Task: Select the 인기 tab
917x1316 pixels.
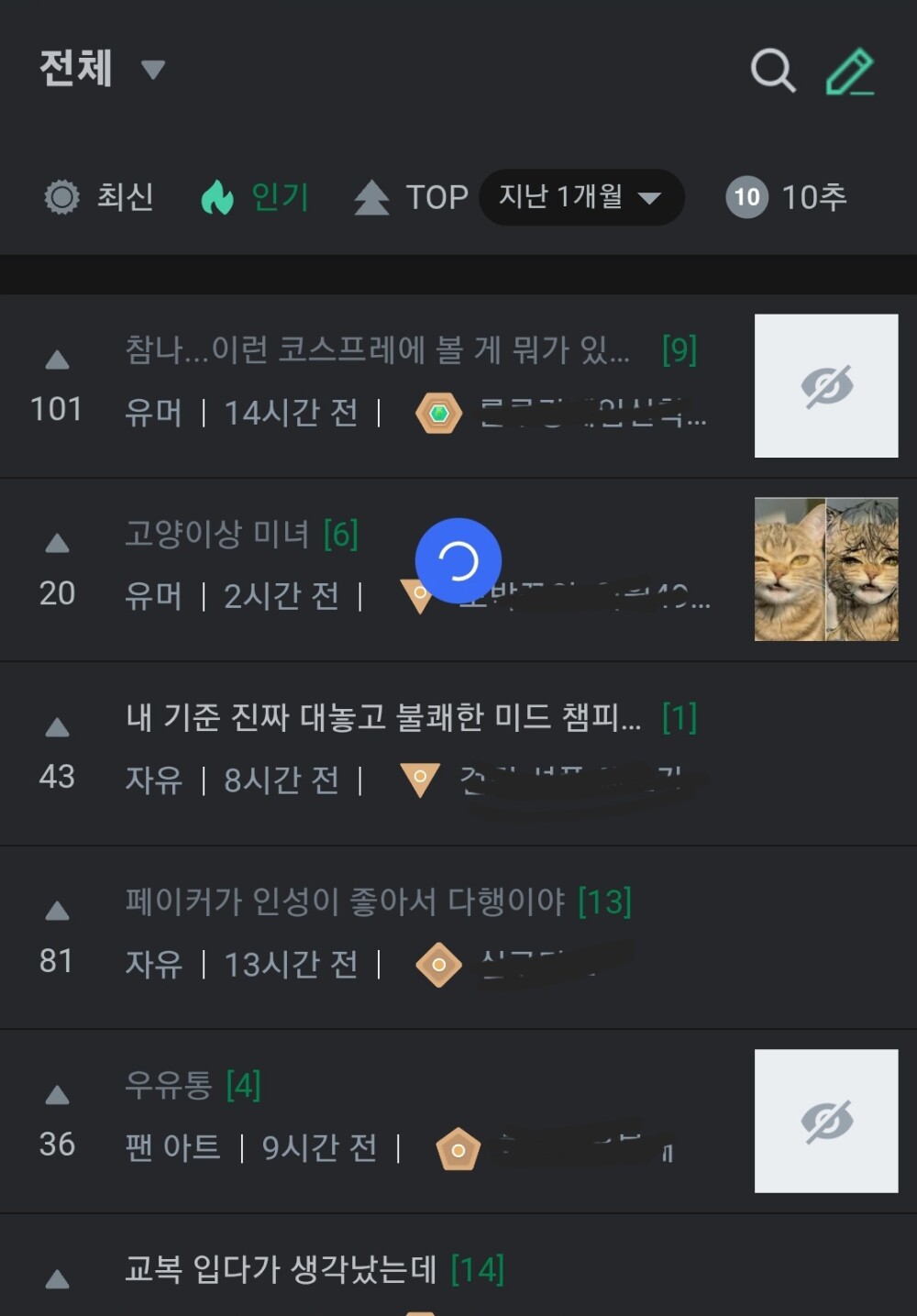Action: point(255,197)
